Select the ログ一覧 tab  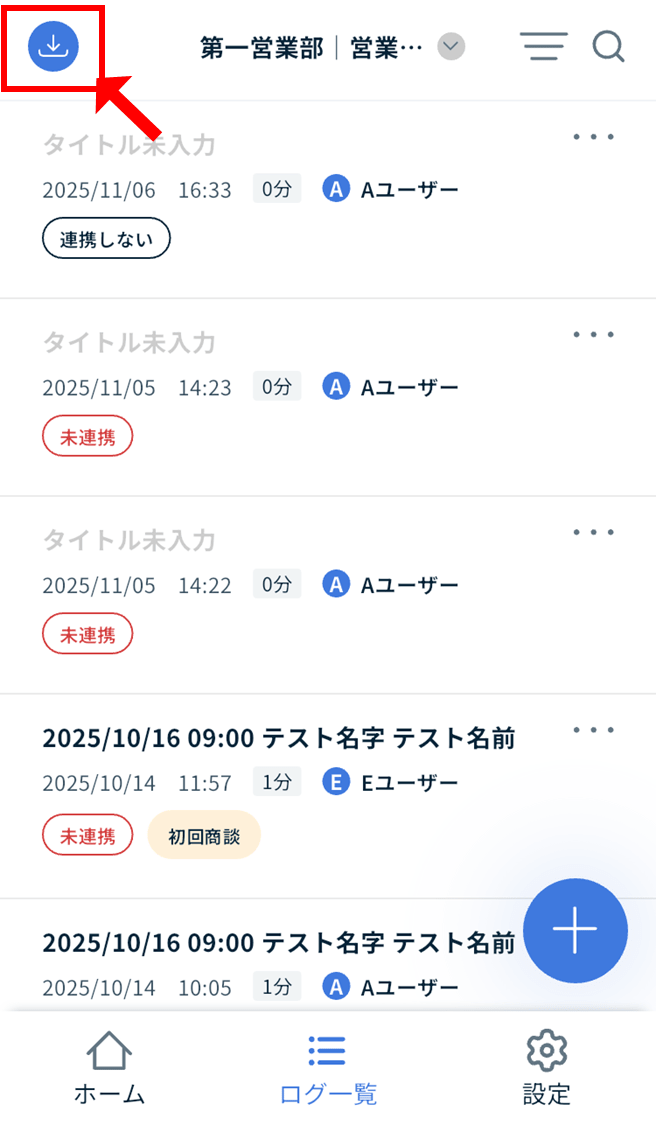328,1068
